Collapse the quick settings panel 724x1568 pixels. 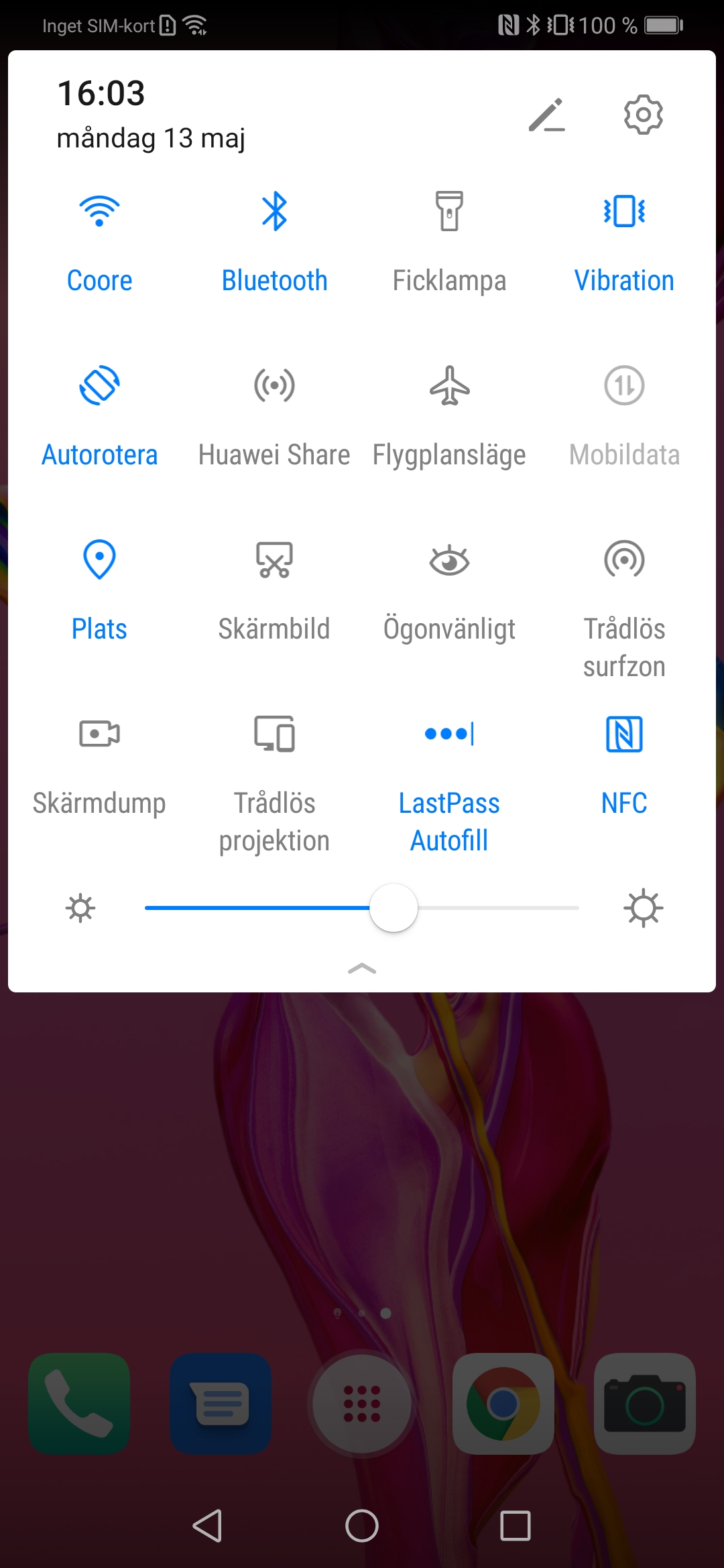(x=362, y=969)
